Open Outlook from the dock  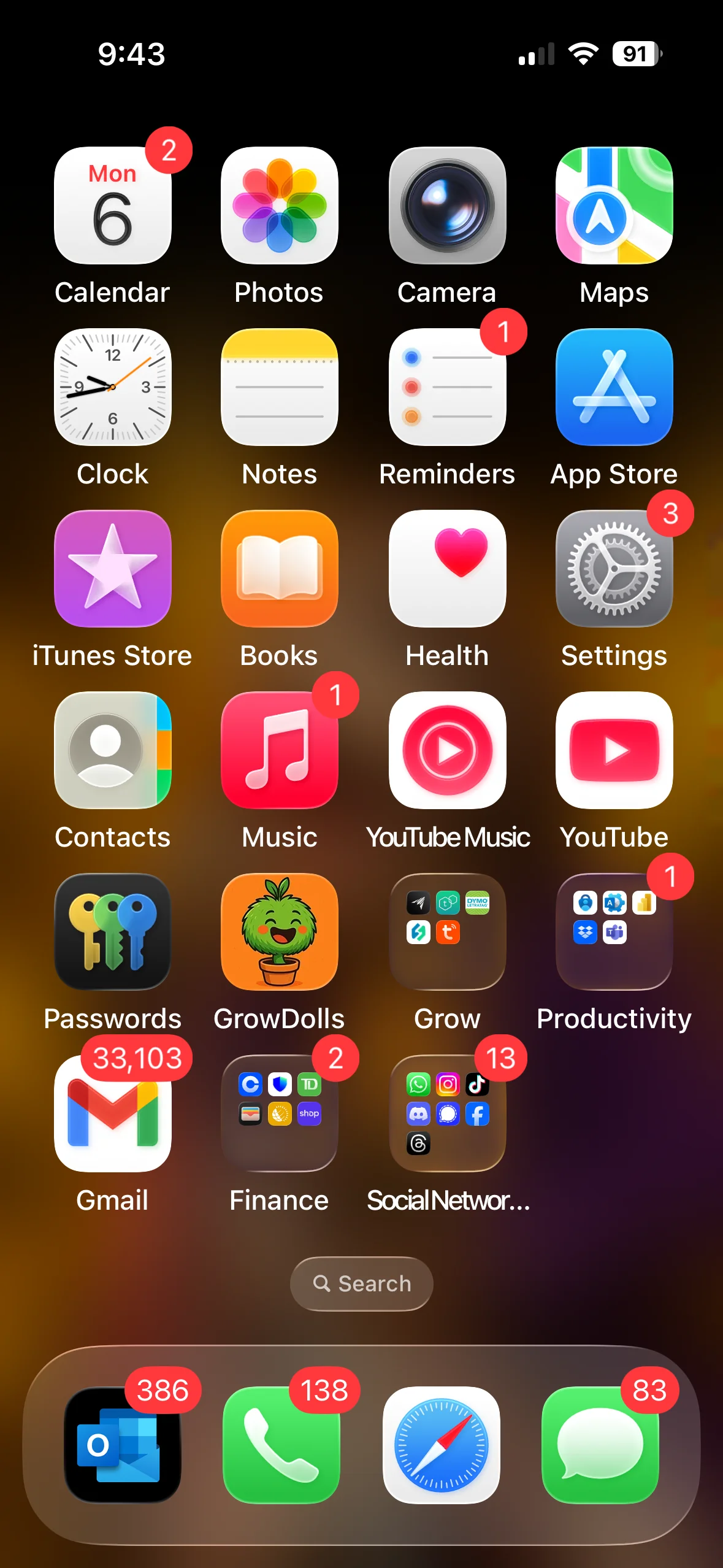(122, 1445)
